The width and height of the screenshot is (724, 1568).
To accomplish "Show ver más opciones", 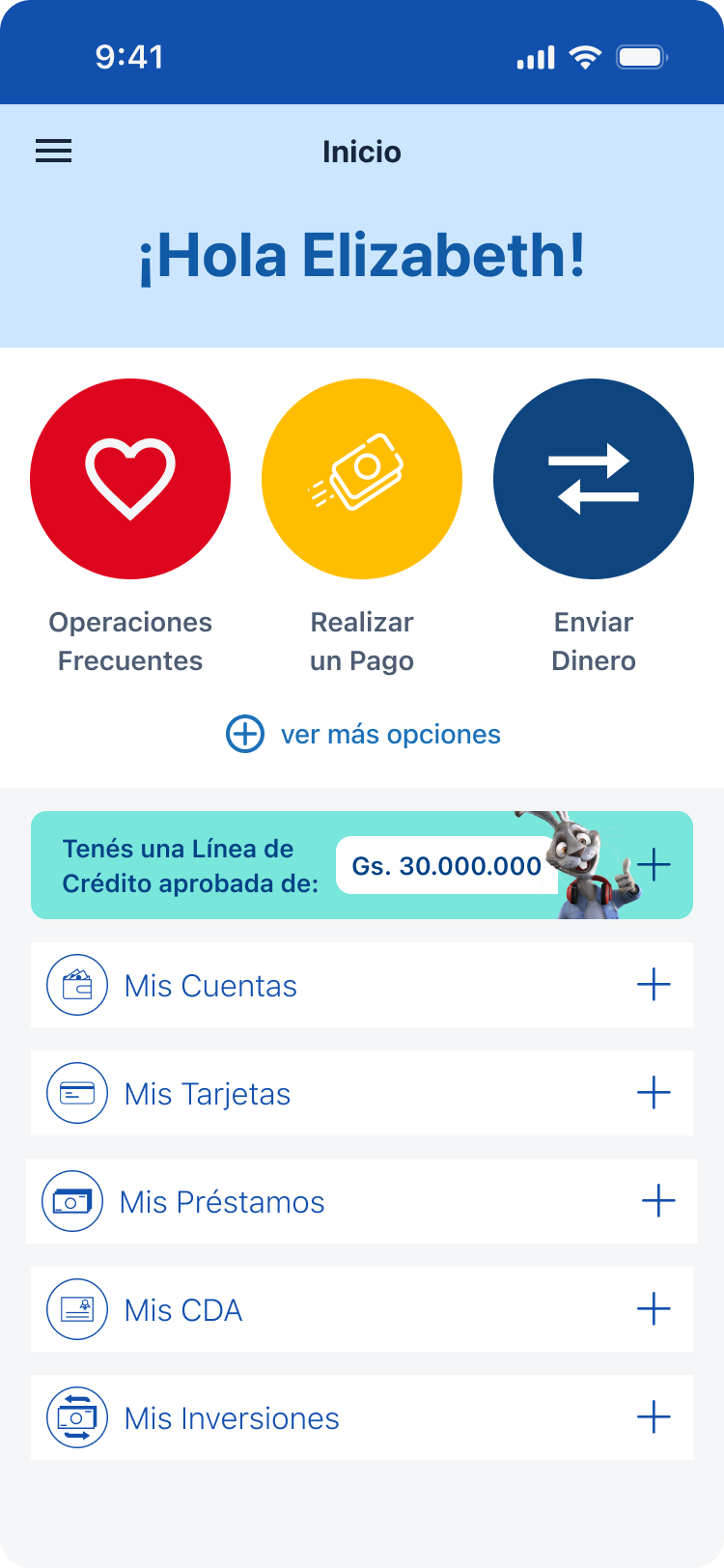I will coord(363,734).
